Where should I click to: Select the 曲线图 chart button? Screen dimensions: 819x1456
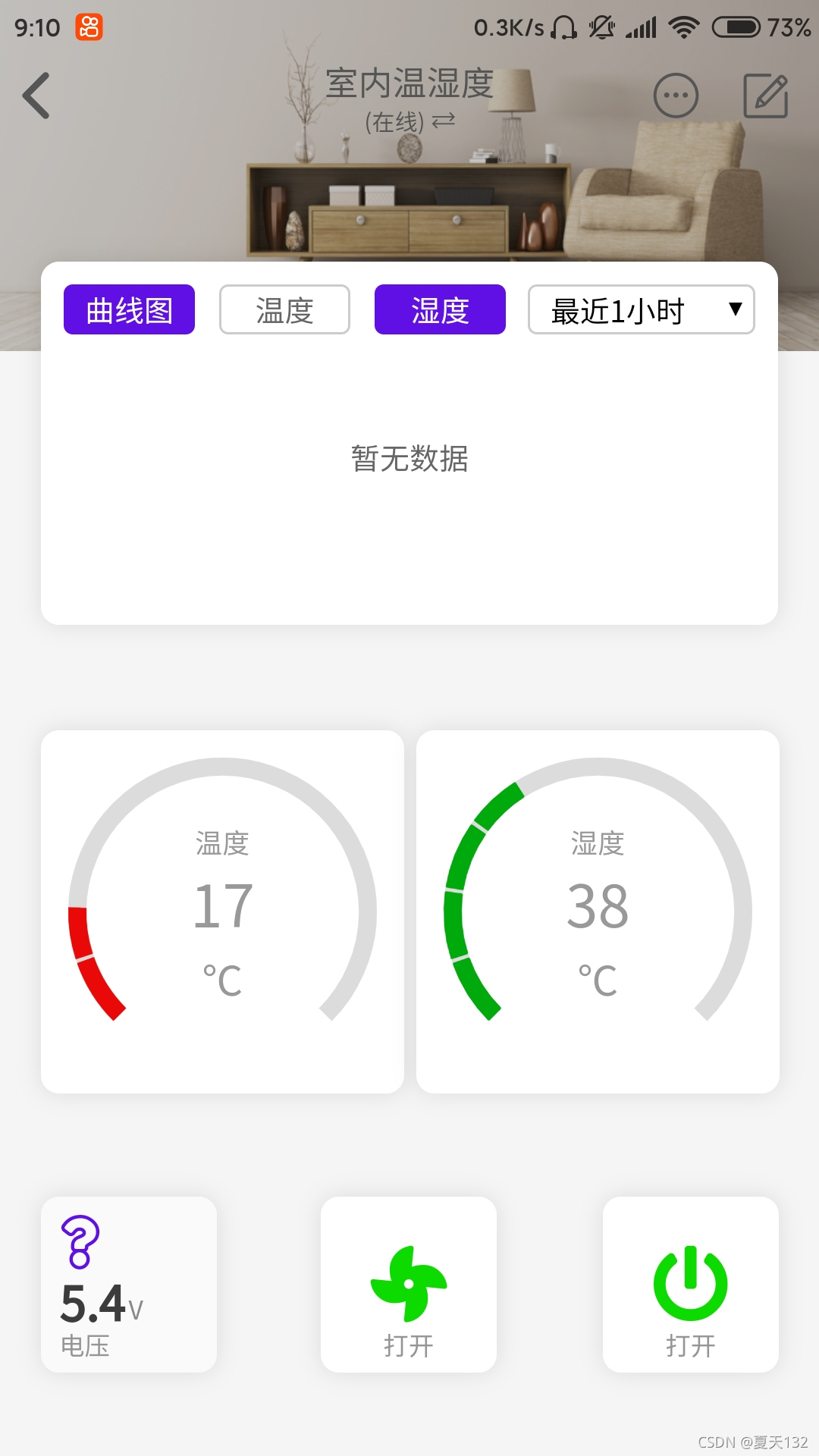[x=129, y=309]
